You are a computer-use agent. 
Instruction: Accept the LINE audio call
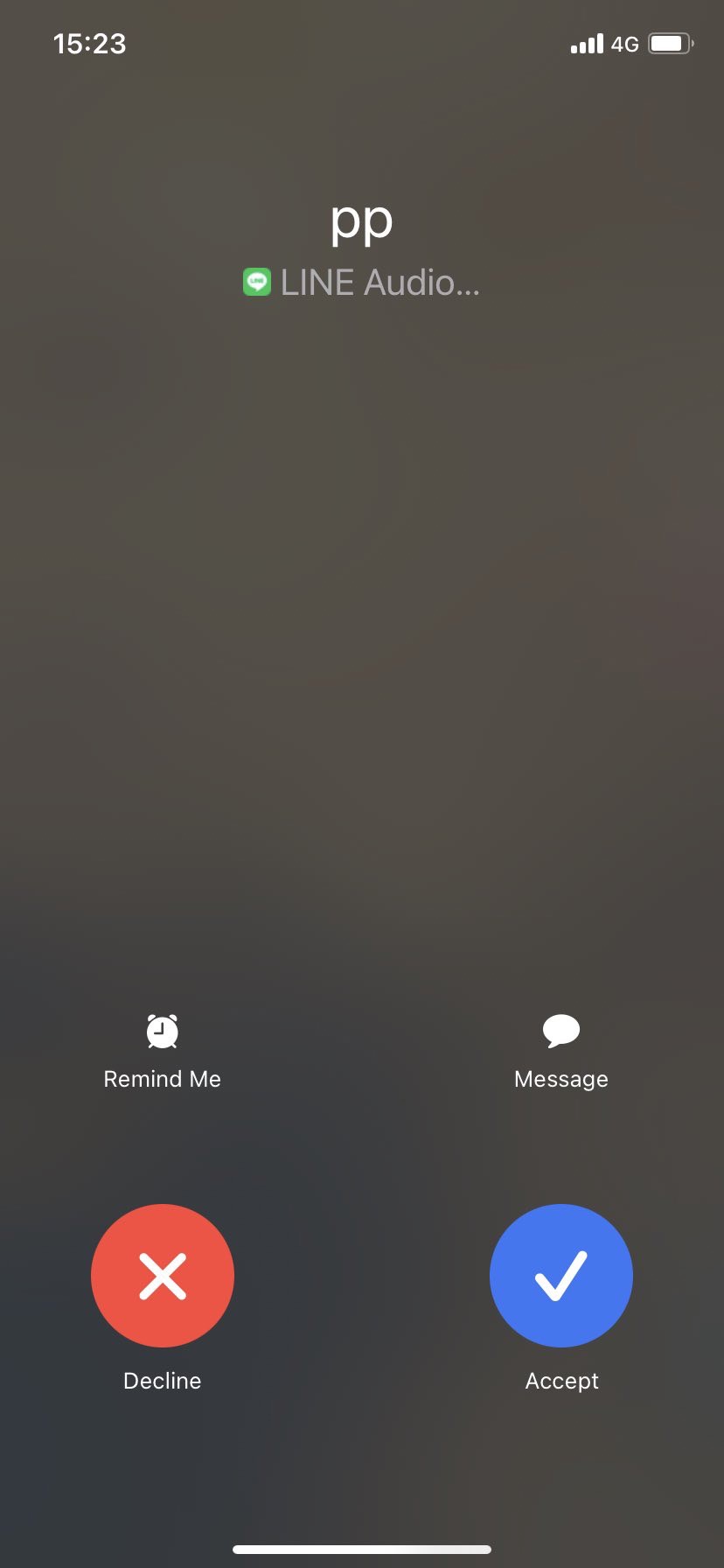coord(561,1275)
